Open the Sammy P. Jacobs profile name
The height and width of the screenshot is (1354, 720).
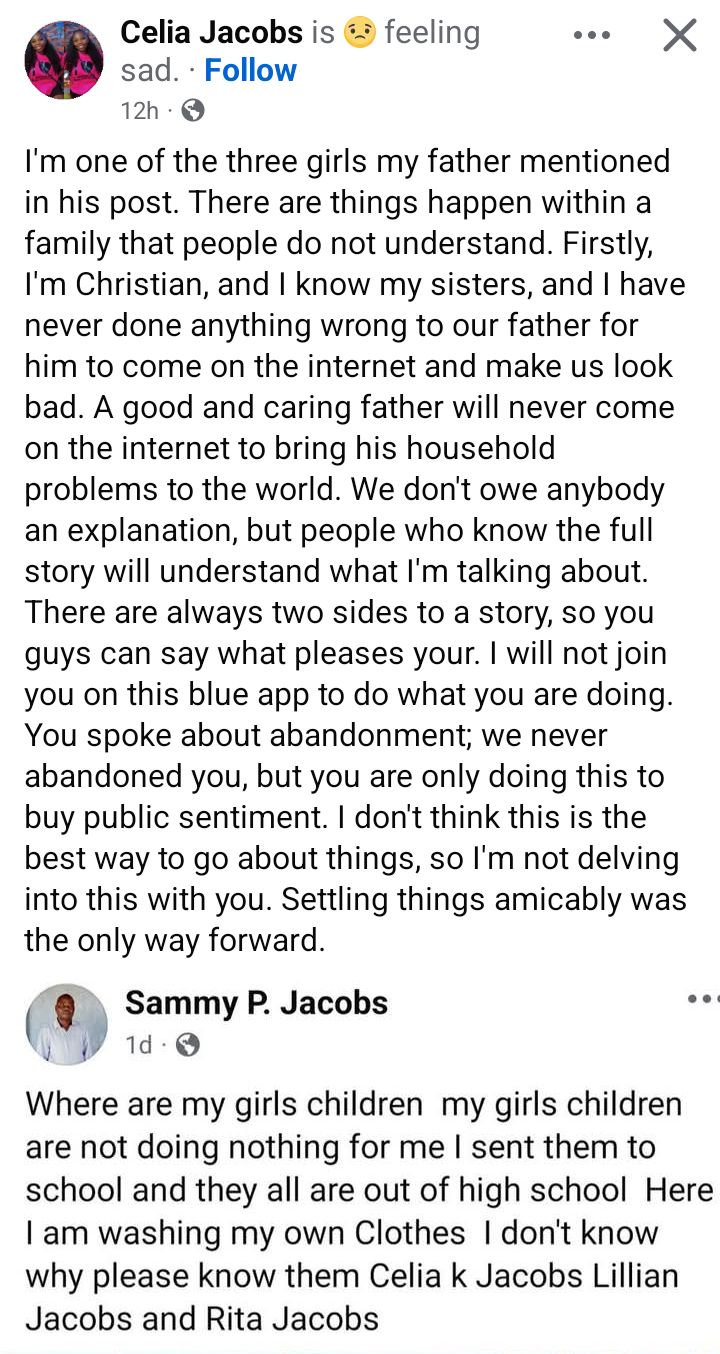click(256, 1002)
